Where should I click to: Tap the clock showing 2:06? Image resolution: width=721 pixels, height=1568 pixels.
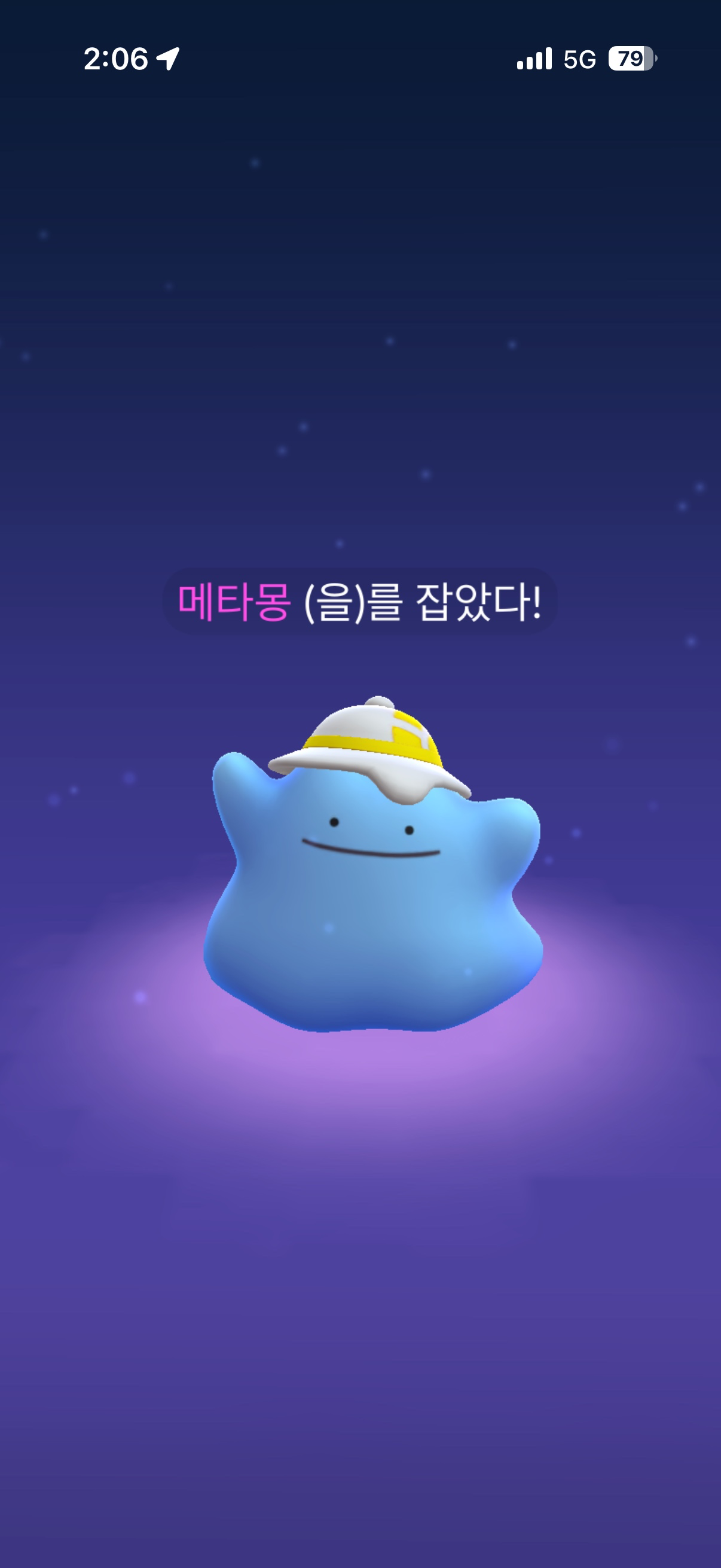pyautogui.click(x=115, y=59)
